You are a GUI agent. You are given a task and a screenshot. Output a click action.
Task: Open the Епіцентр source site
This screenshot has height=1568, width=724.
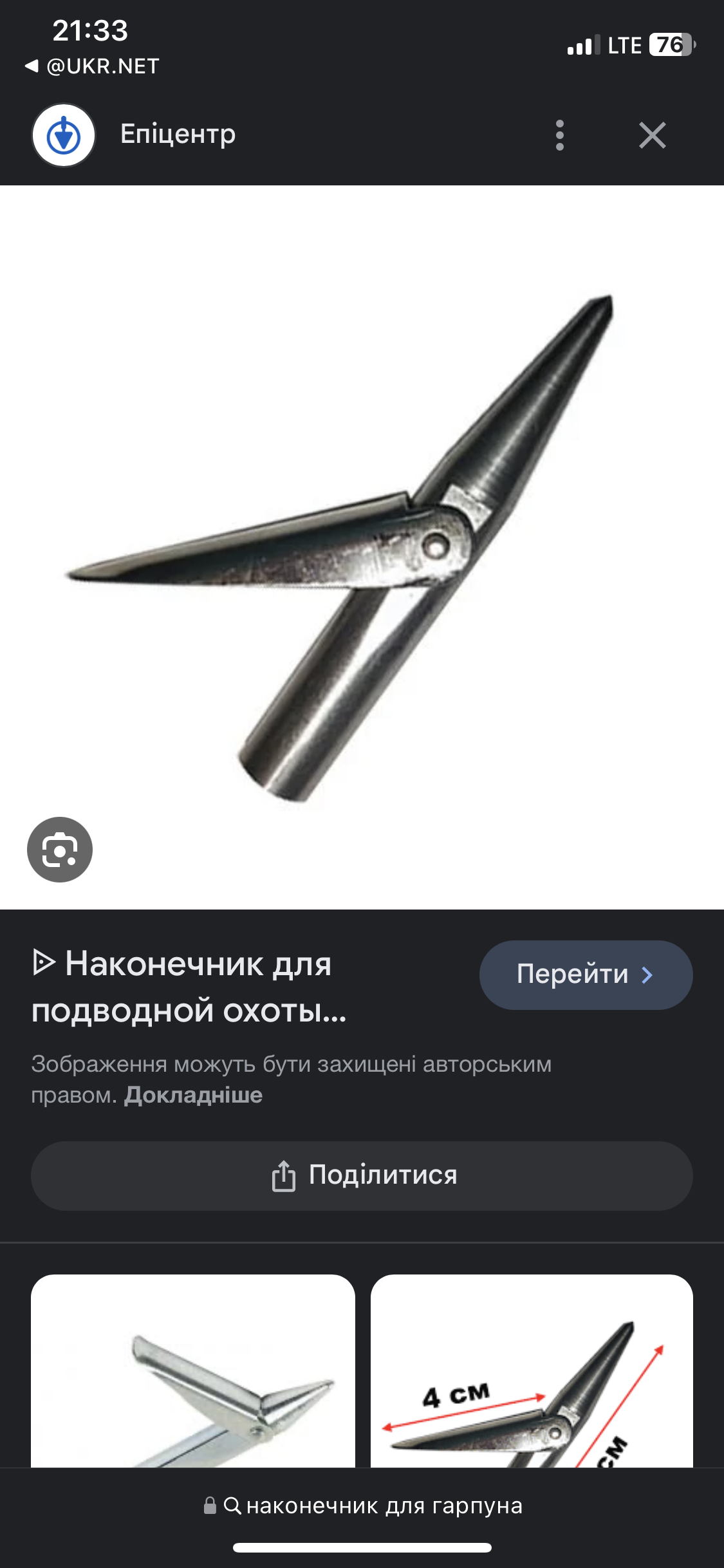(178, 134)
